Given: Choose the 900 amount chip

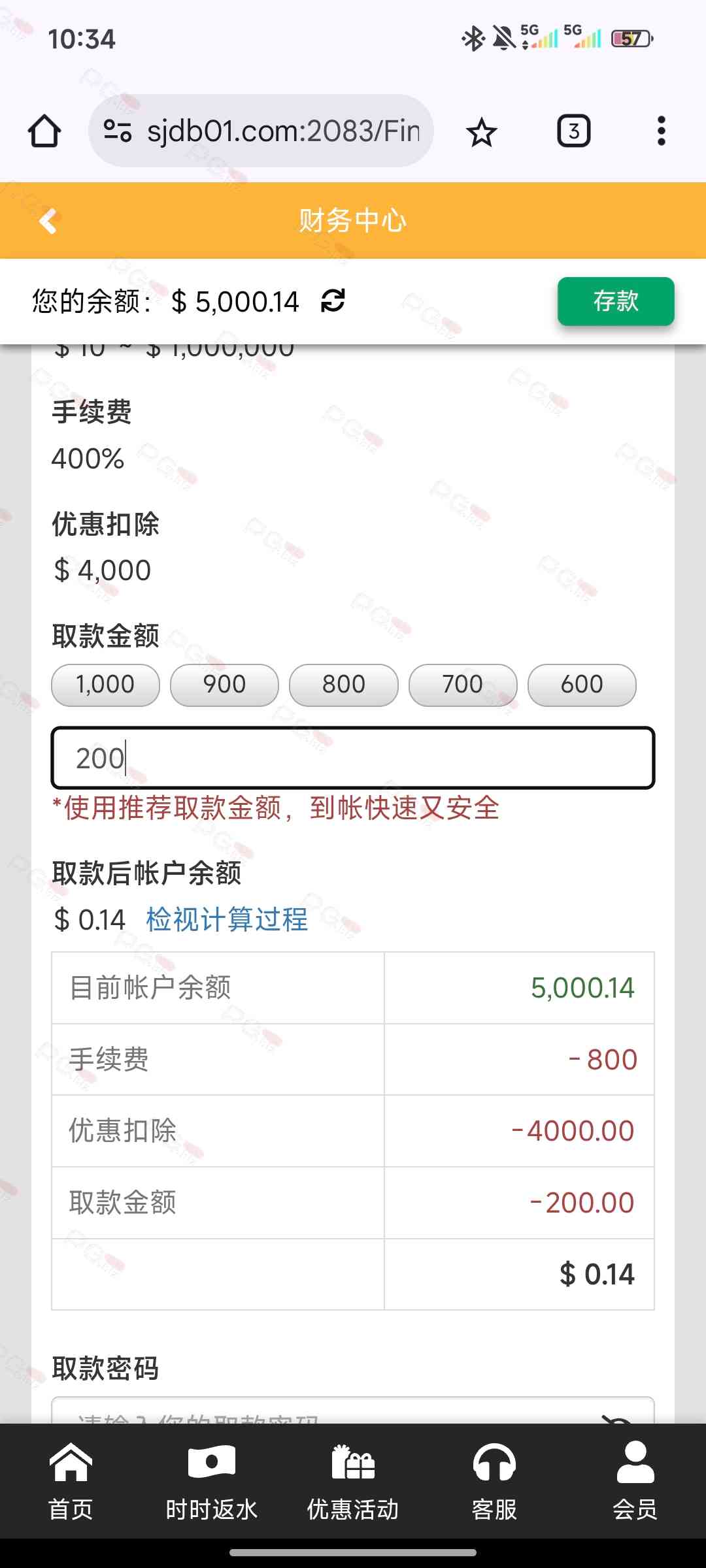Looking at the screenshot, I should [224, 685].
